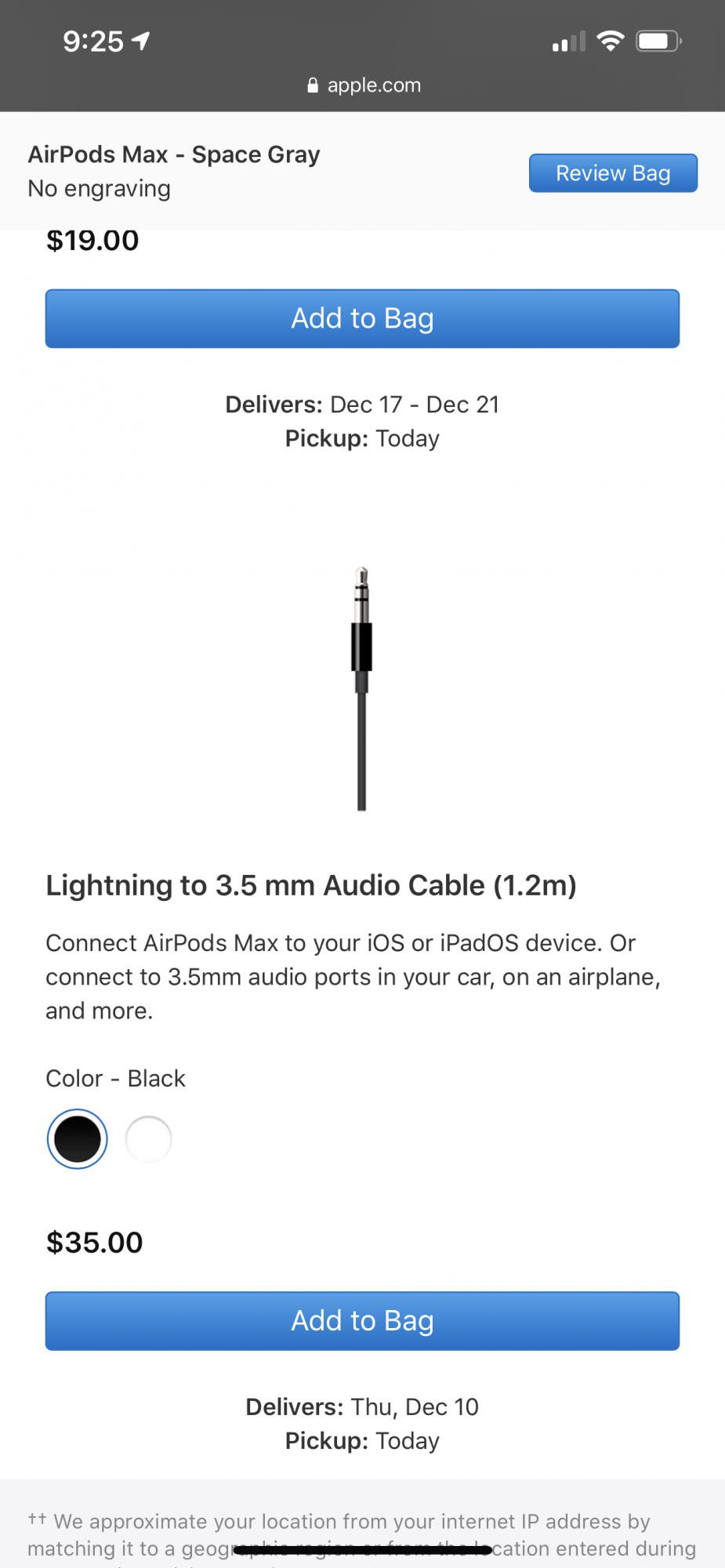Tap the apple.com address bar

coord(364,85)
